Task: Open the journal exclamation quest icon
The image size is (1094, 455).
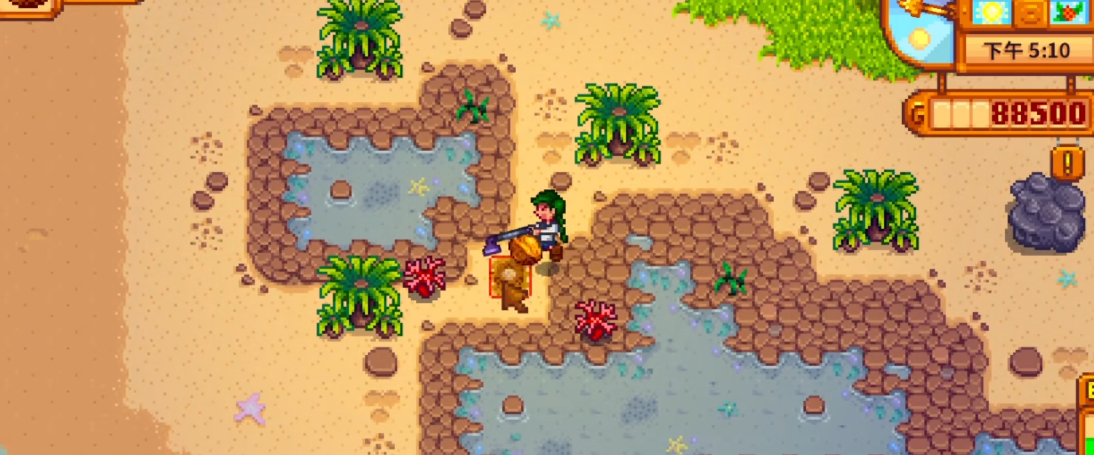Action: pos(1067,163)
